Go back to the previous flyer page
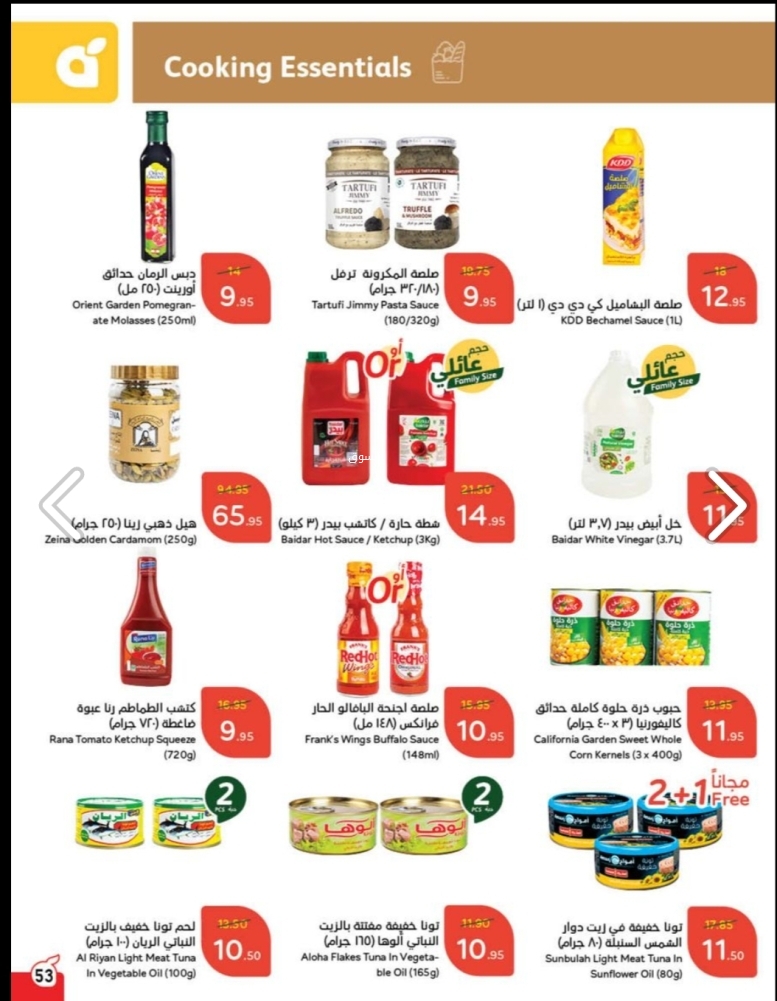777x1001 pixels. tap(60, 504)
